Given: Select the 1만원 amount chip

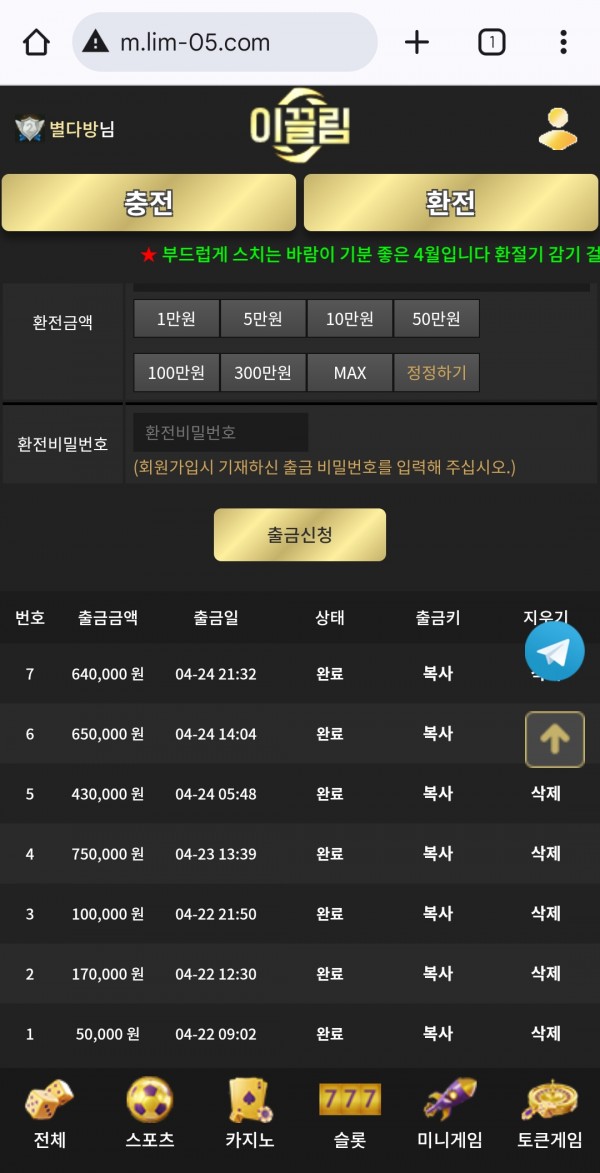Looking at the screenshot, I should pyautogui.click(x=177, y=319).
